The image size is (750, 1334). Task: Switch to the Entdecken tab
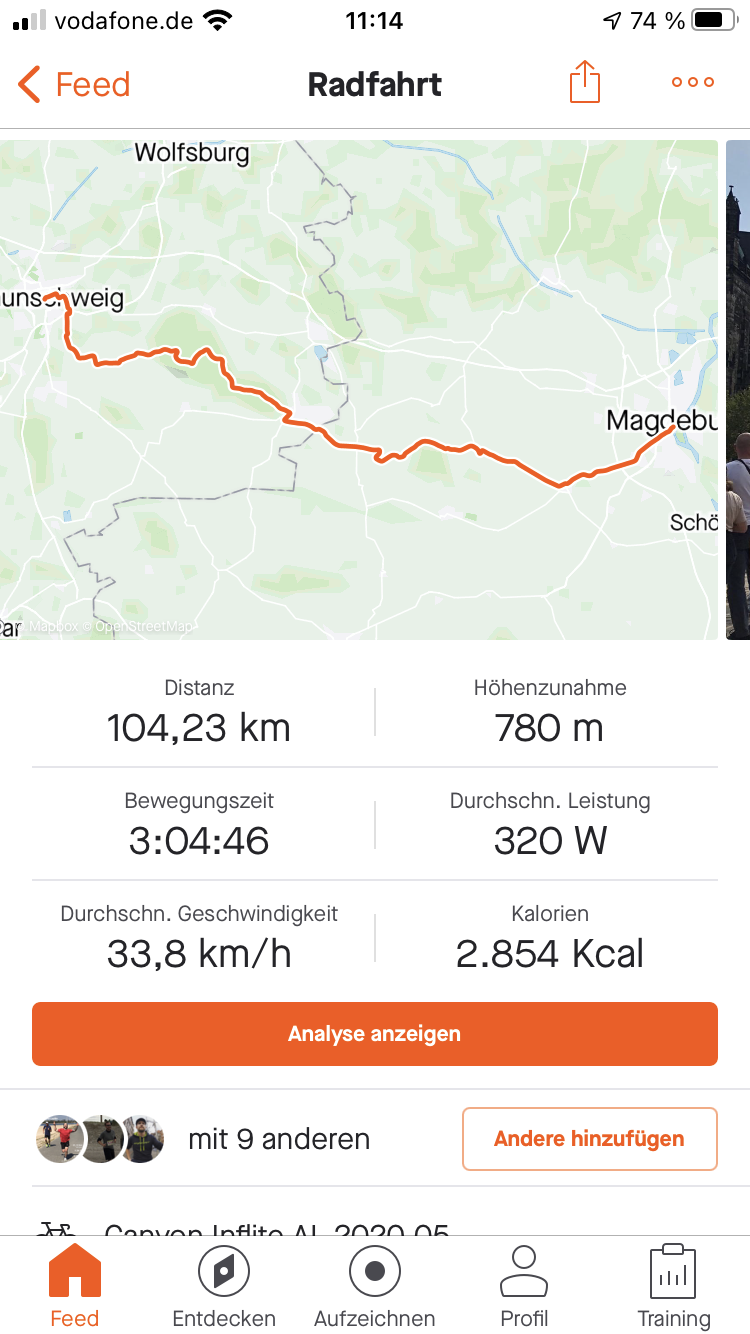(224, 1287)
